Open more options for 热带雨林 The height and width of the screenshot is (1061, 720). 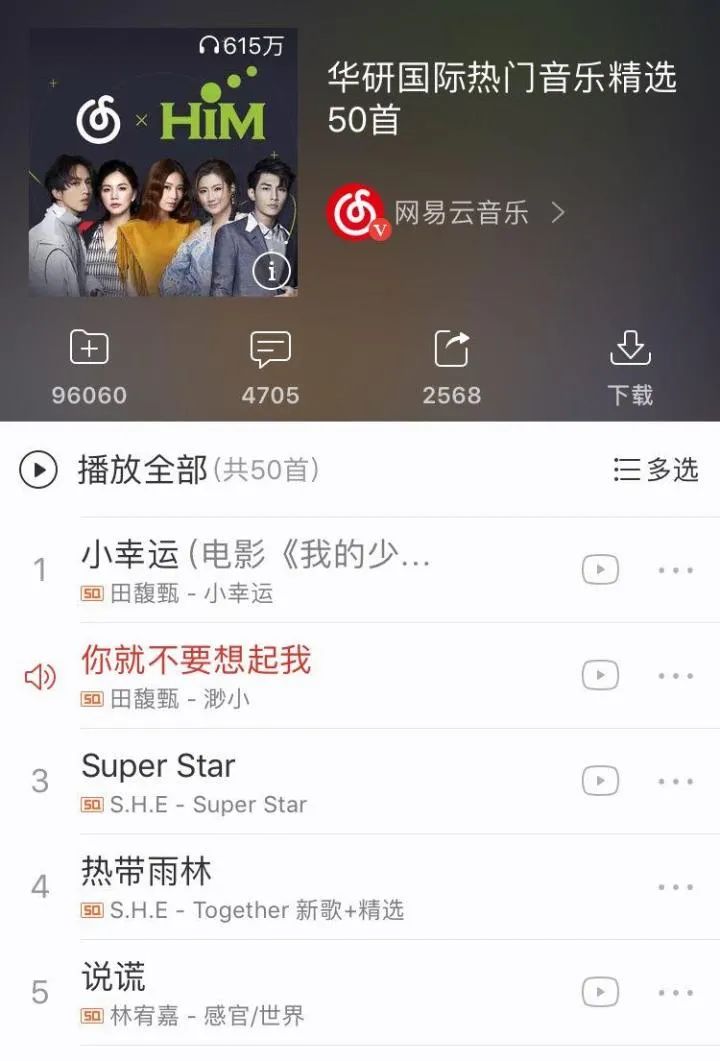pyautogui.click(x=676, y=886)
